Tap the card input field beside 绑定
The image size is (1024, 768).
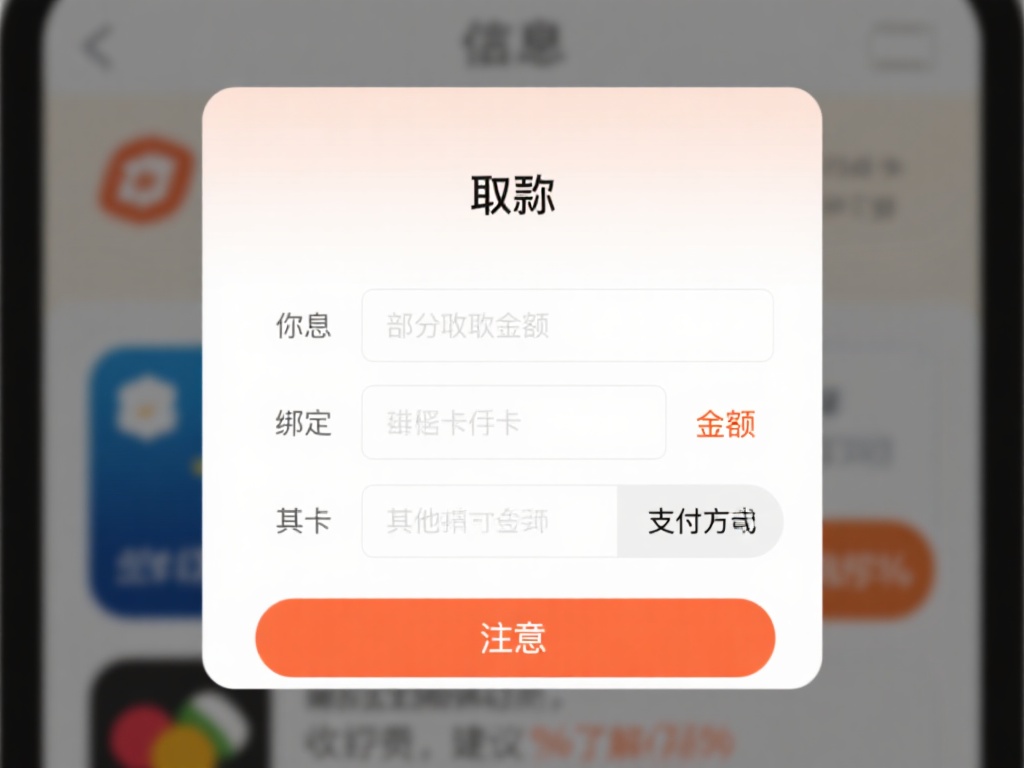513,423
